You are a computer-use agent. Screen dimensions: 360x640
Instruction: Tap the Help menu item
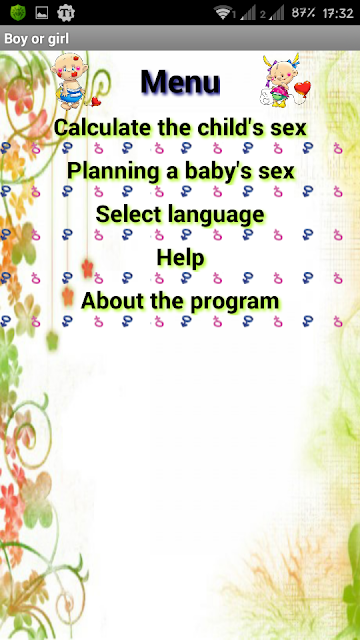point(180,258)
